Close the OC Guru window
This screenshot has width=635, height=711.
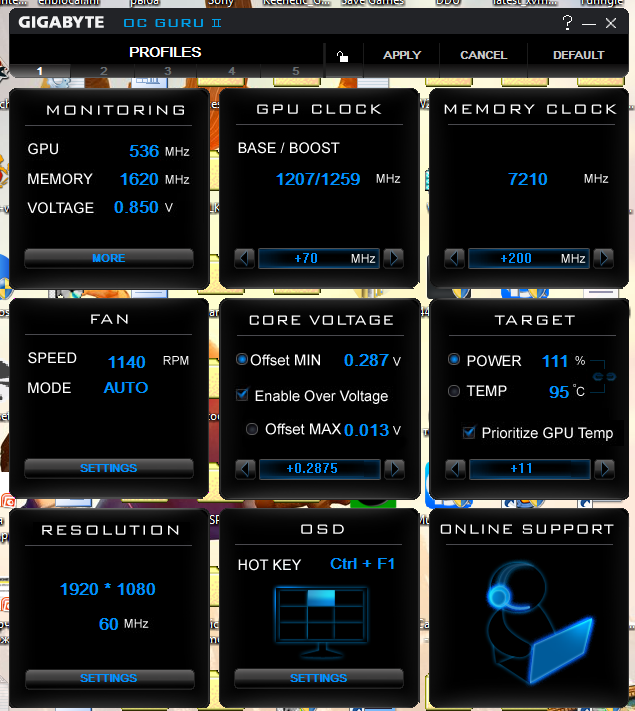click(x=611, y=23)
